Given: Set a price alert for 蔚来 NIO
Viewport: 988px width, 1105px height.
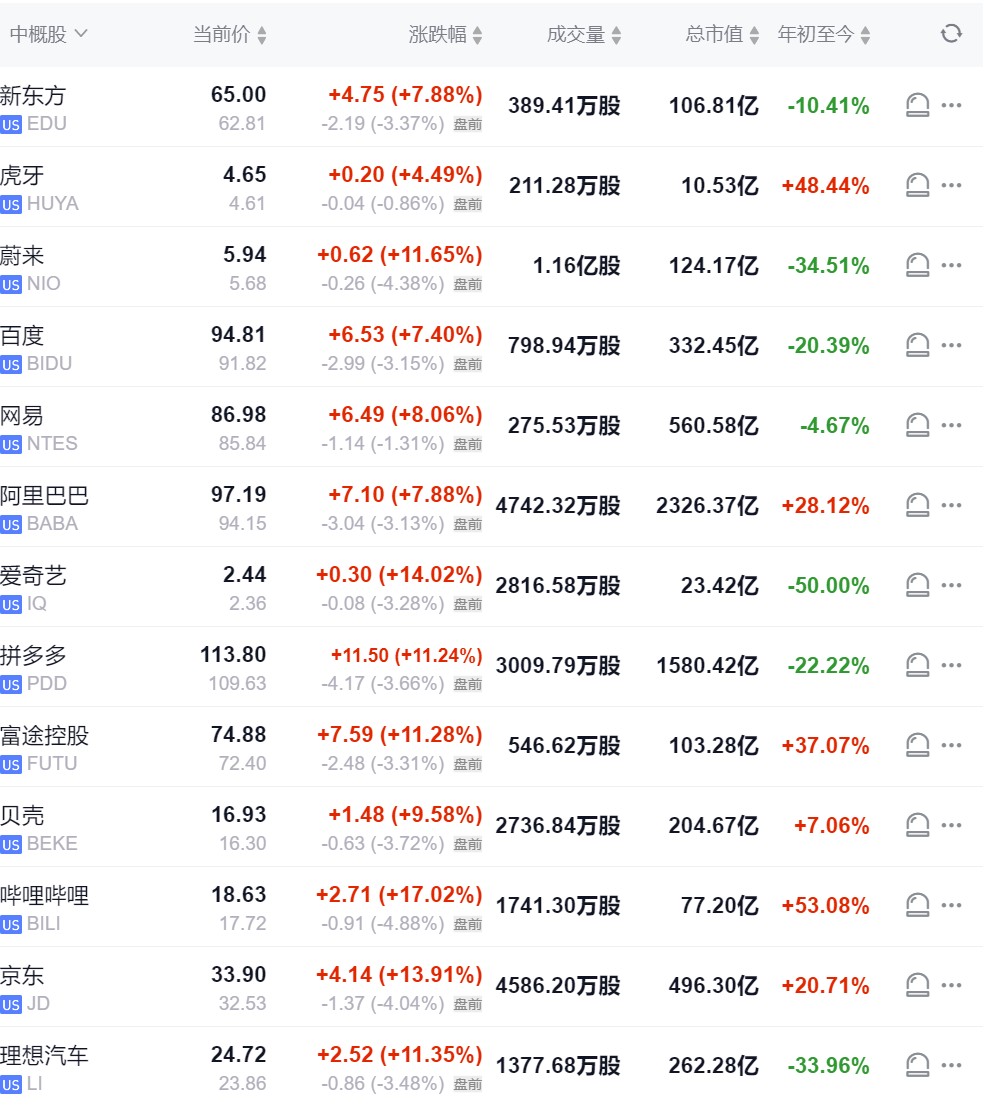Looking at the screenshot, I should point(917,265).
